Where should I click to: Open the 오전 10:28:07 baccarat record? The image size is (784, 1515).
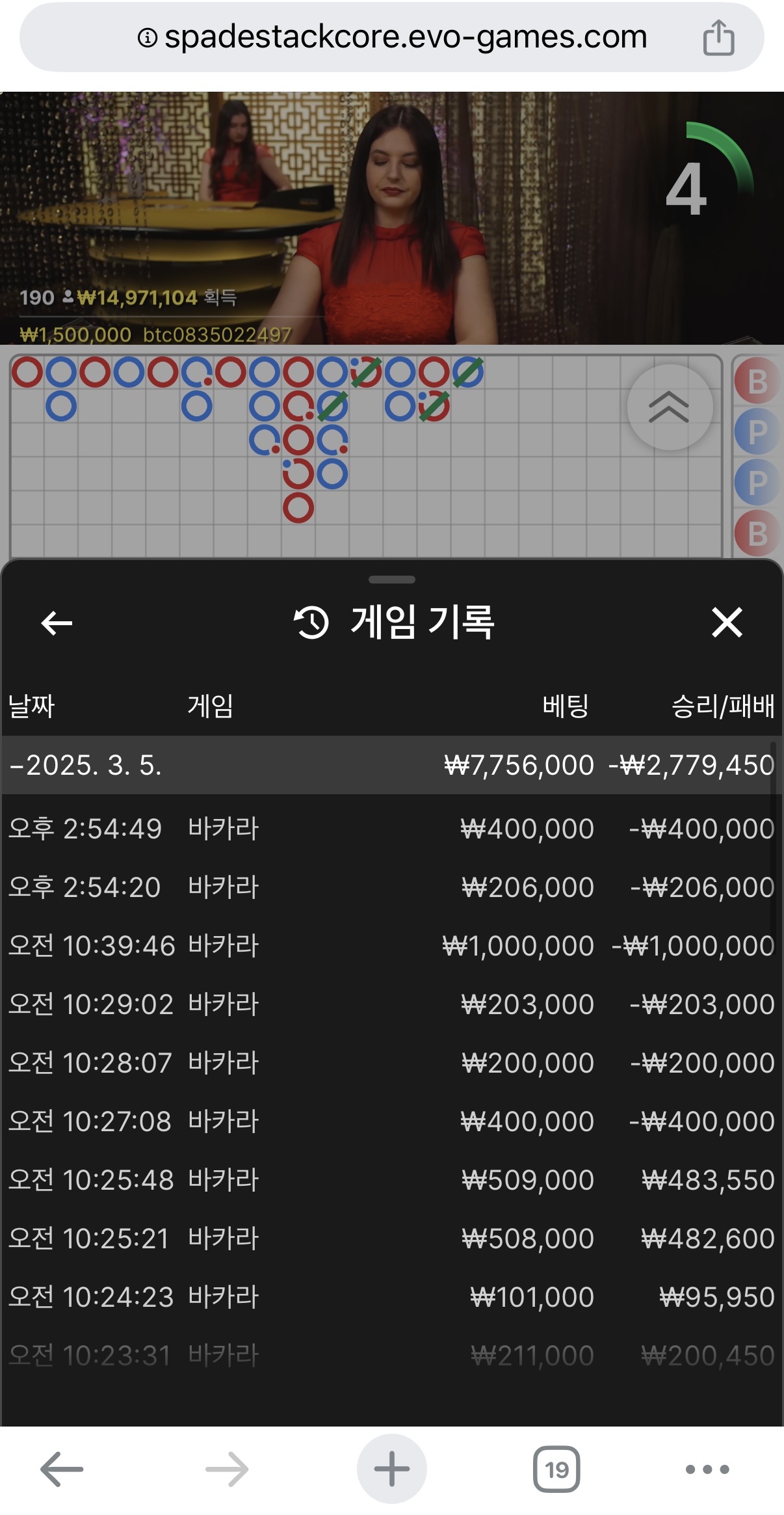coord(390,1063)
